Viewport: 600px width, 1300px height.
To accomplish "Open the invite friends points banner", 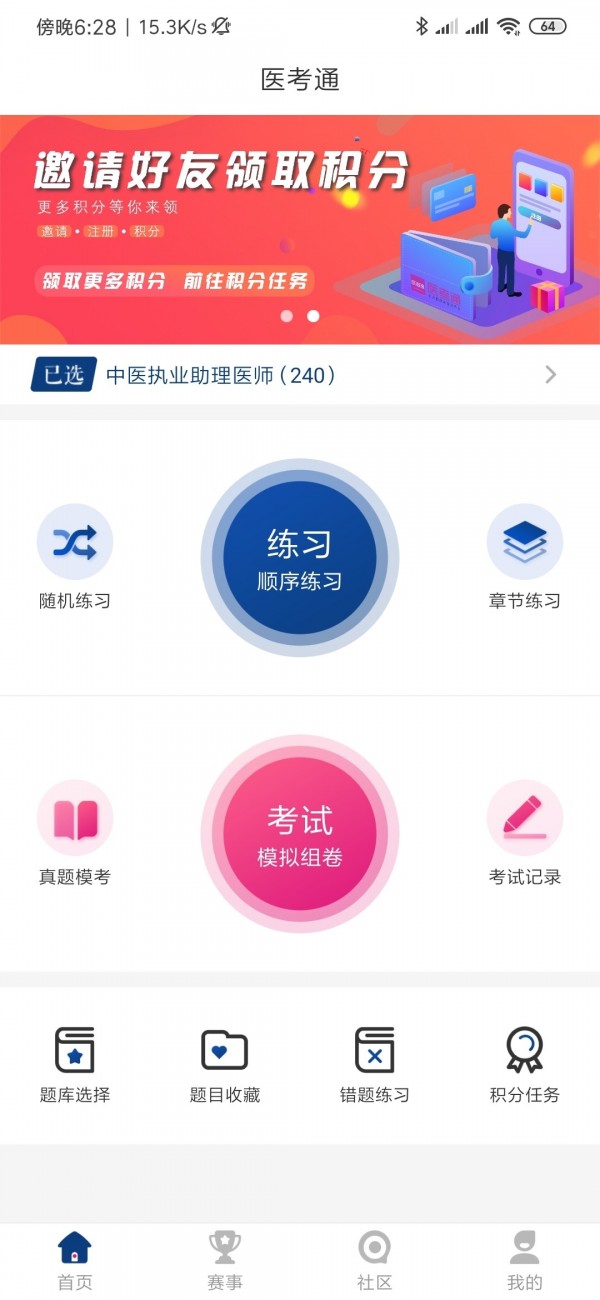I will tap(300, 230).
